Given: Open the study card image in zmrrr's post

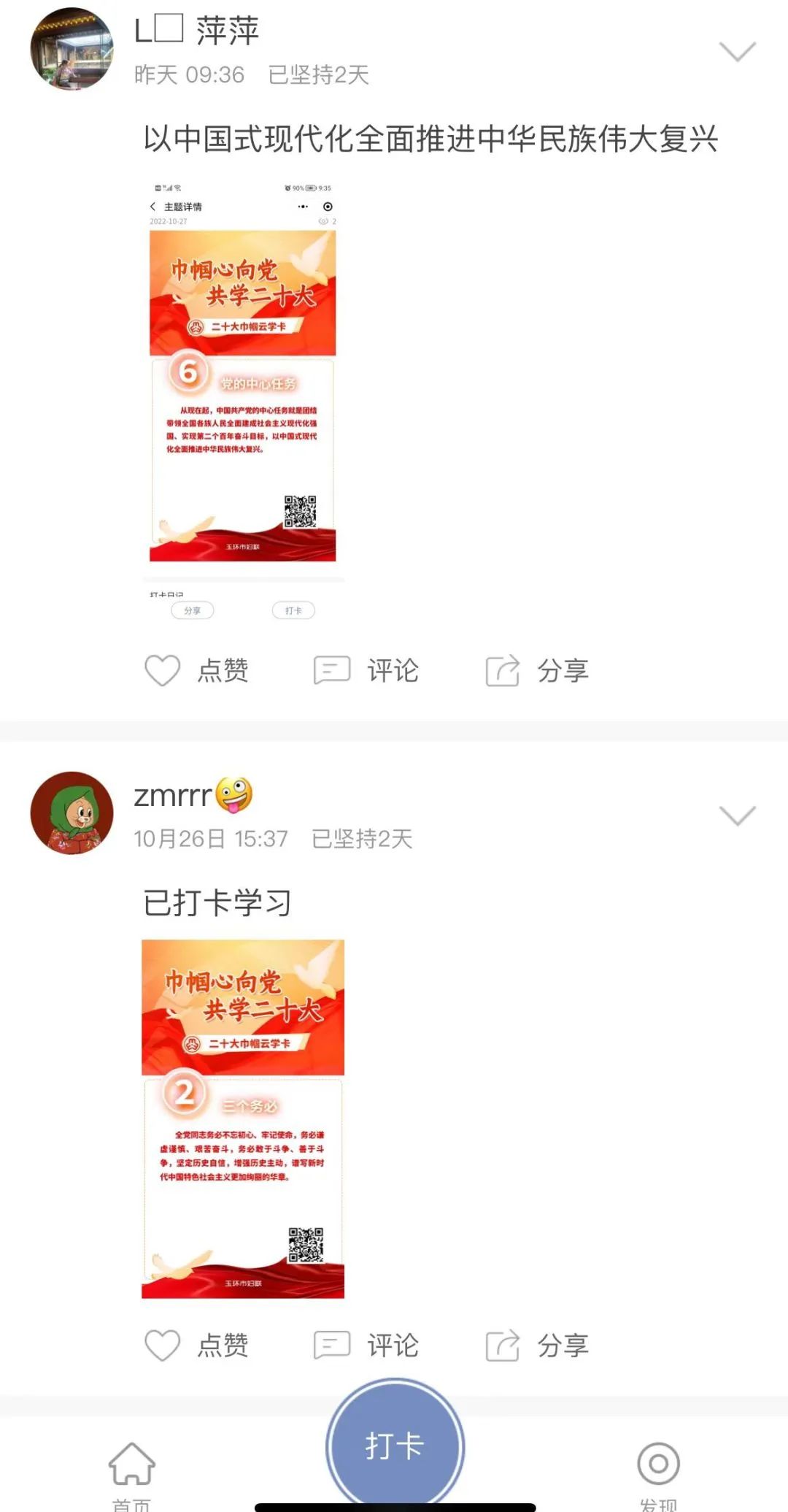Looking at the screenshot, I should tap(243, 1118).
